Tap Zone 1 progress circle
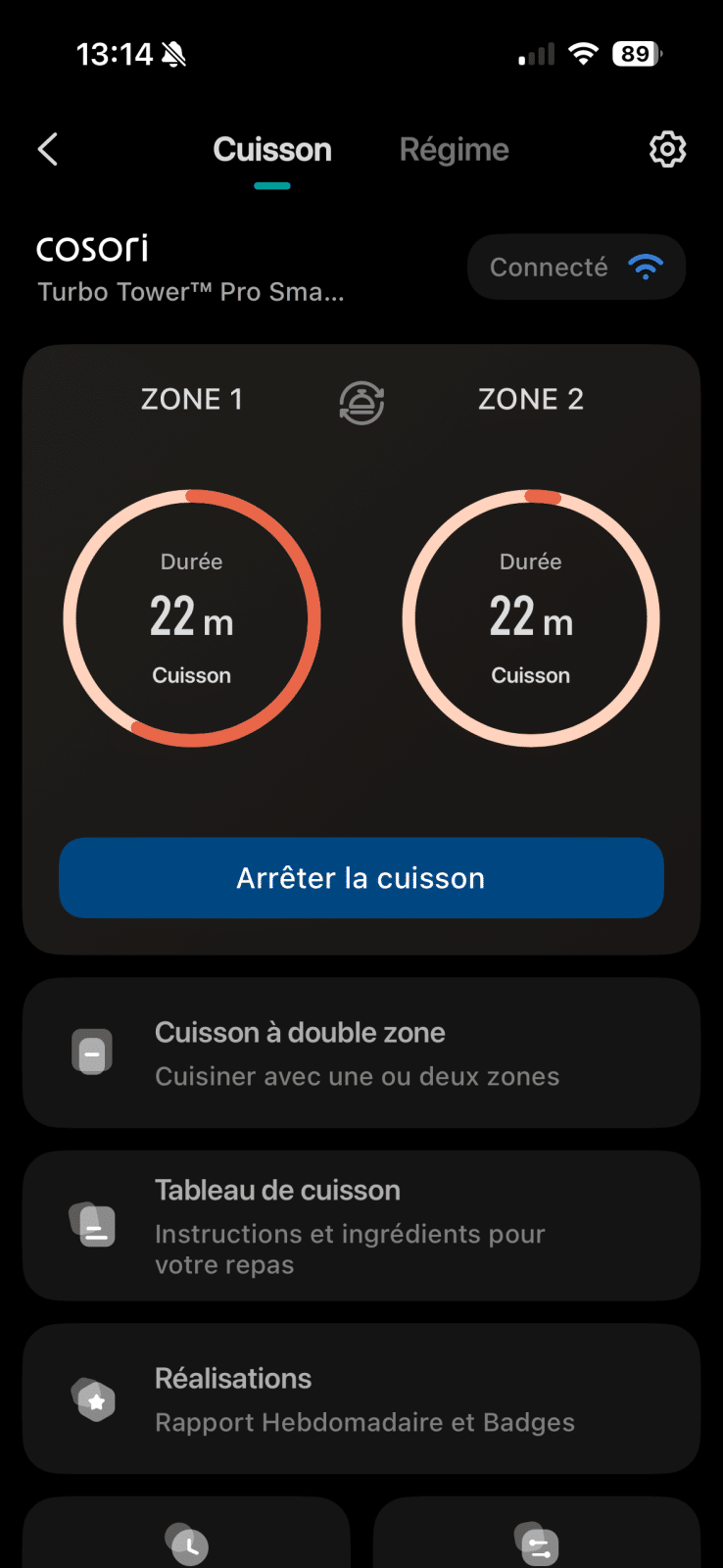Screen dimensions: 723x1568 click(x=192, y=617)
